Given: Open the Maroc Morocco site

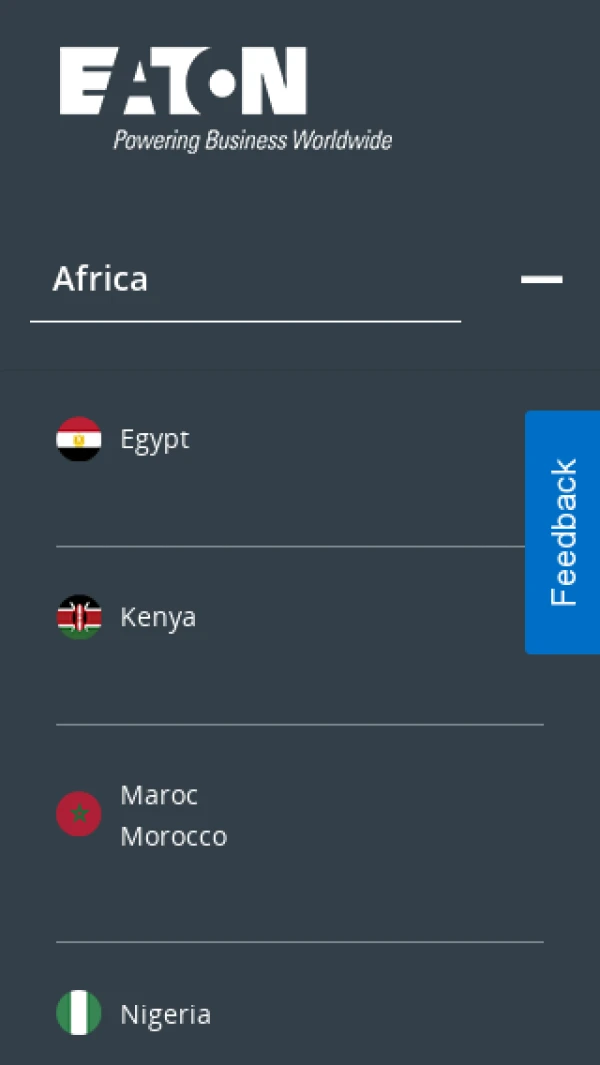Looking at the screenshot, I should click(172, 815).
